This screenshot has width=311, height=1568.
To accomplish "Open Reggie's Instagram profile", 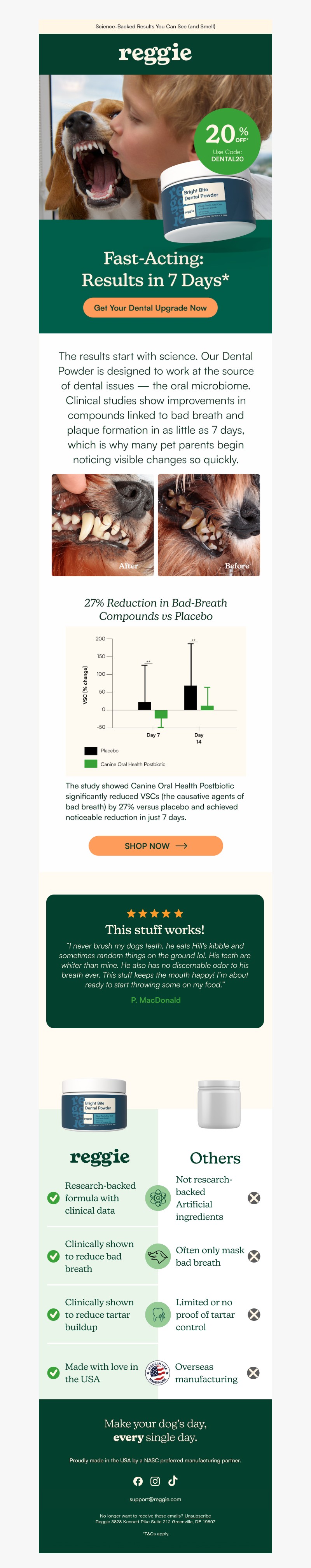I will pyautogui.click(x=155, y=1481).
